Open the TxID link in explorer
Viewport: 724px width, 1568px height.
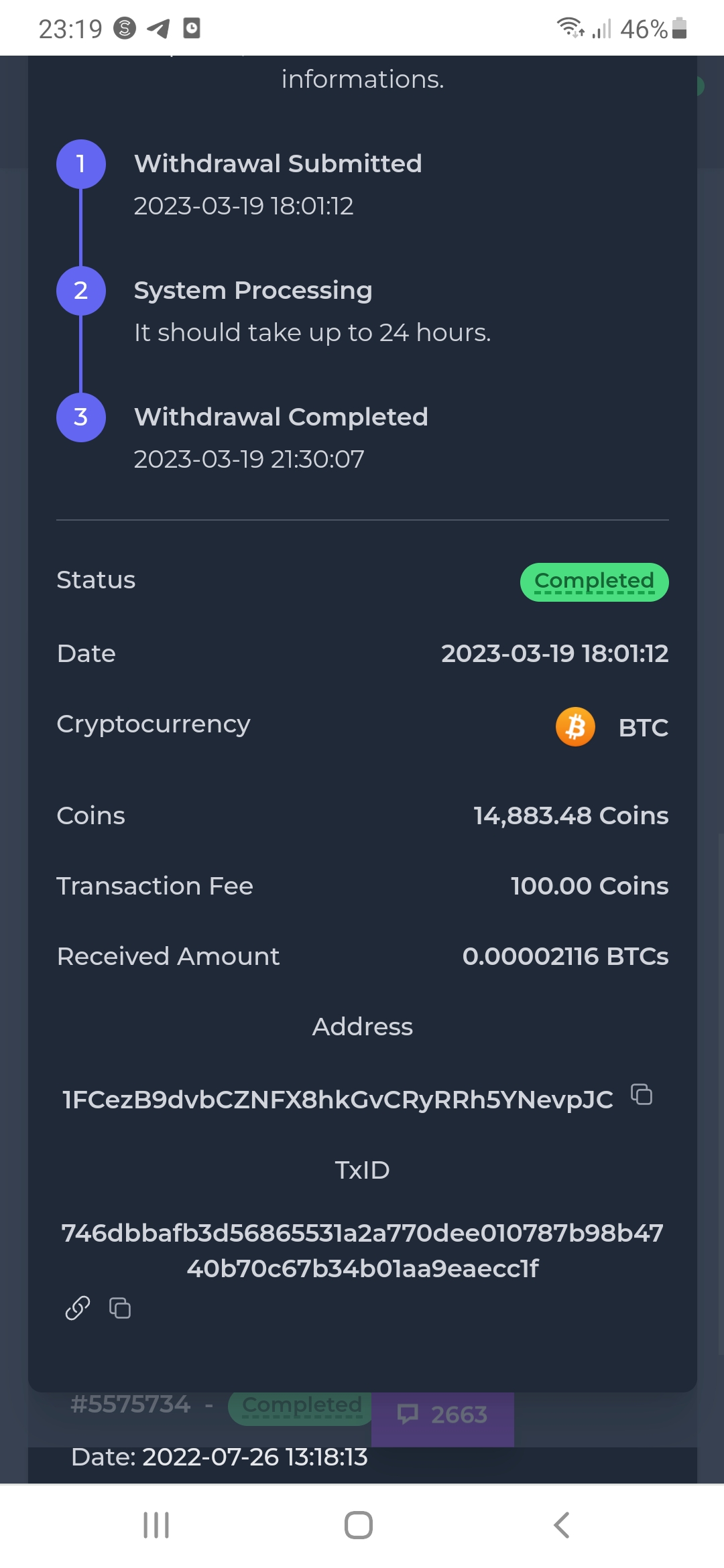(x=78, y=1307)
